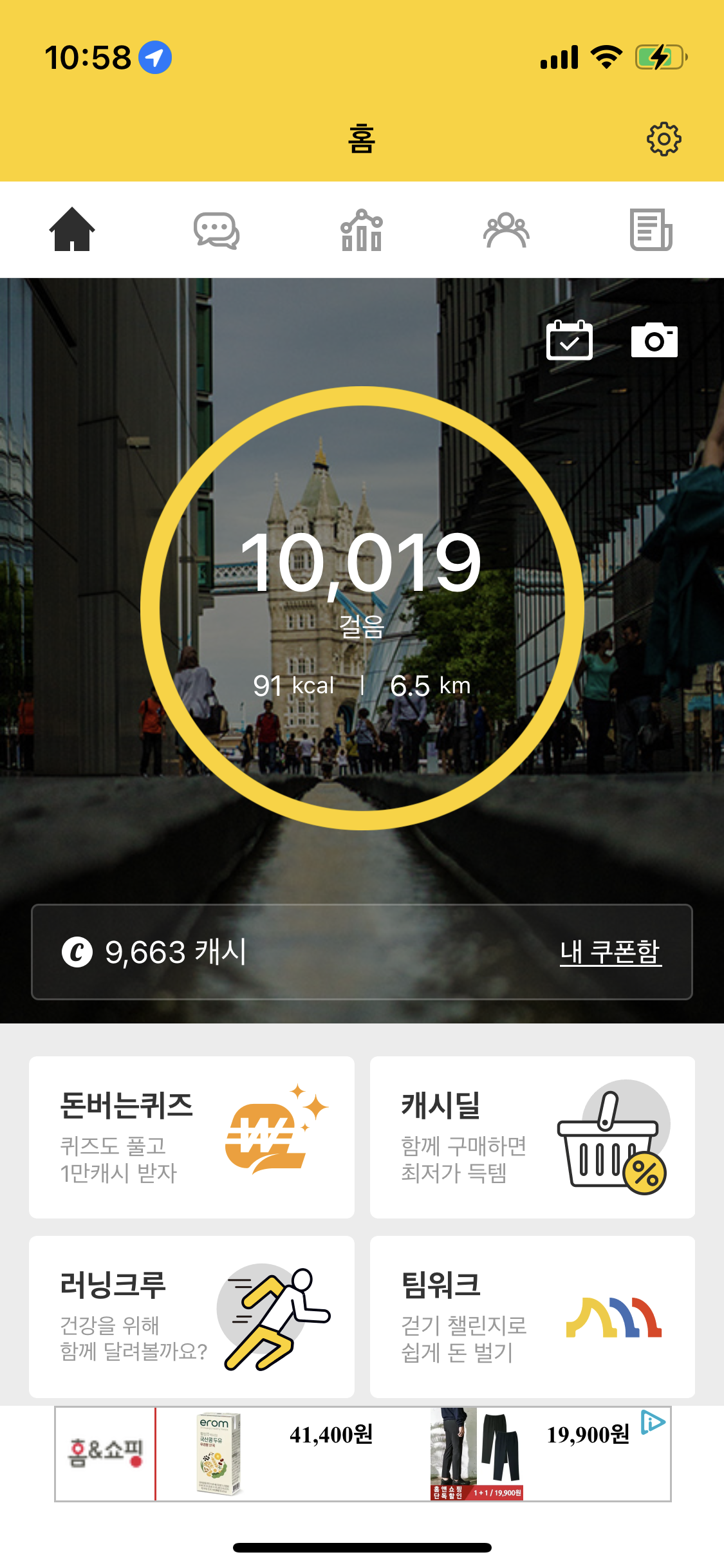
Task: Open the calendar check icon
Action: (x=569, y=340)
